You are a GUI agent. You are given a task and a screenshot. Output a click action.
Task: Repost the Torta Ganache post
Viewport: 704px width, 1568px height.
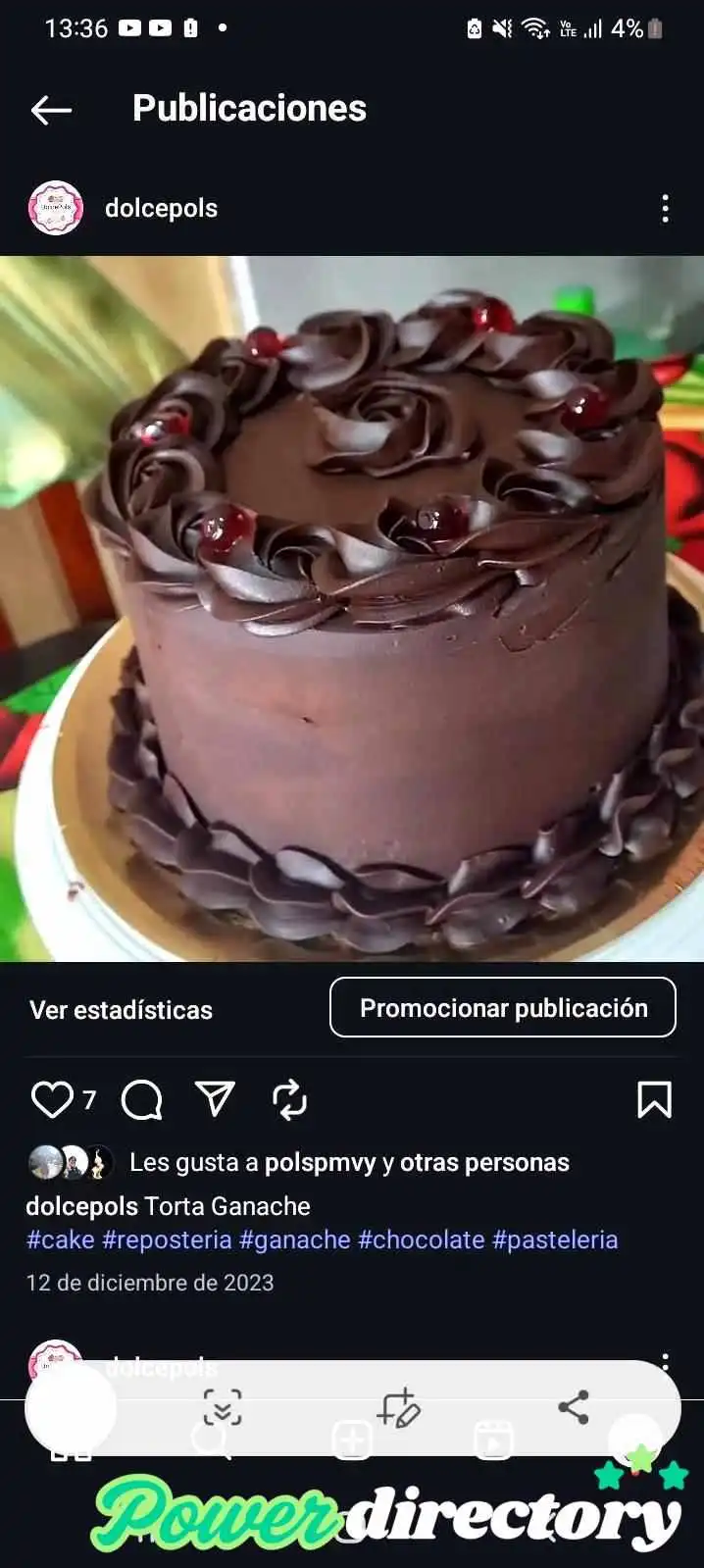click(289, 1099)
